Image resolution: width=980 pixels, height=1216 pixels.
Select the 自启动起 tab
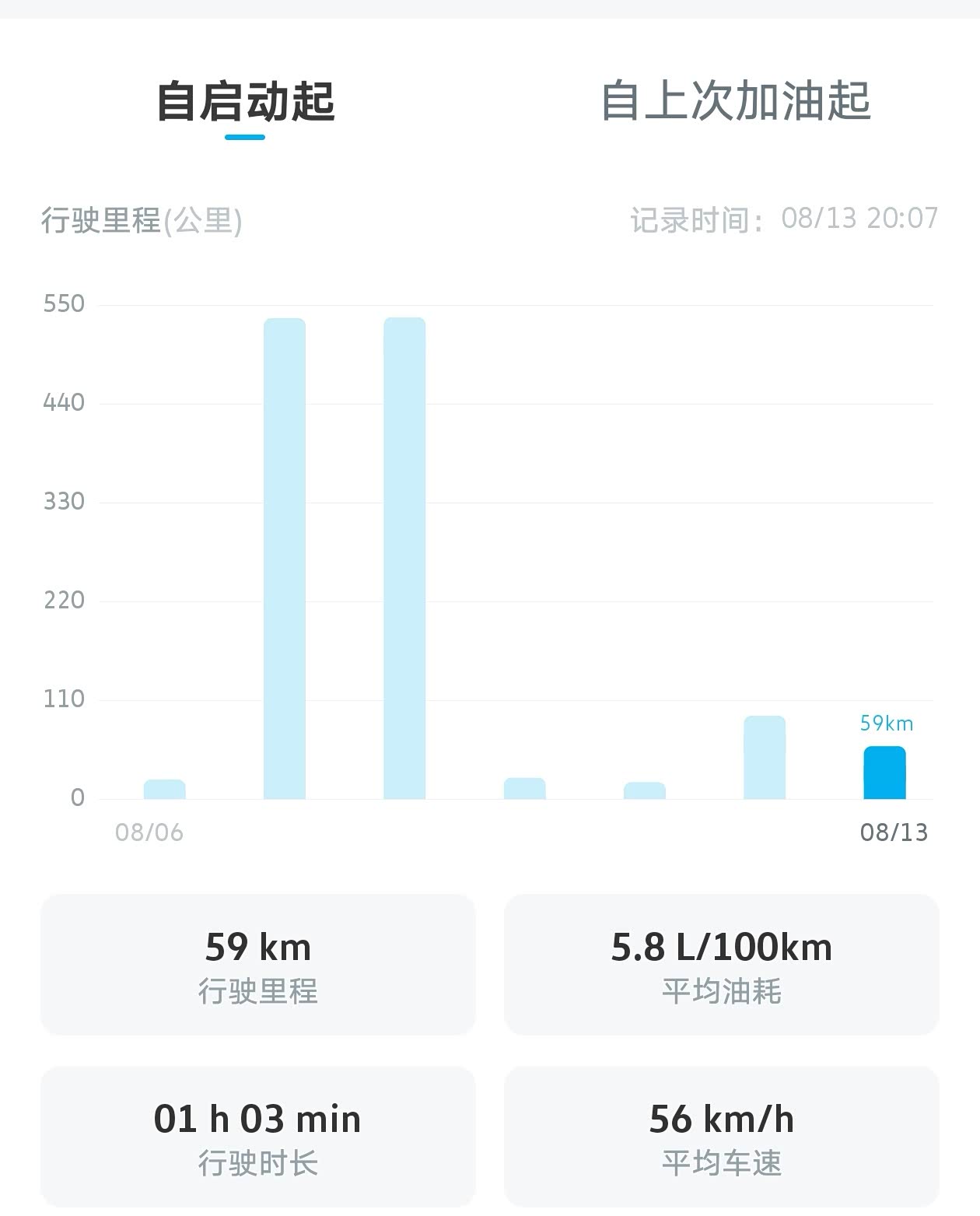pyautogui.click(x=245, y=102)
